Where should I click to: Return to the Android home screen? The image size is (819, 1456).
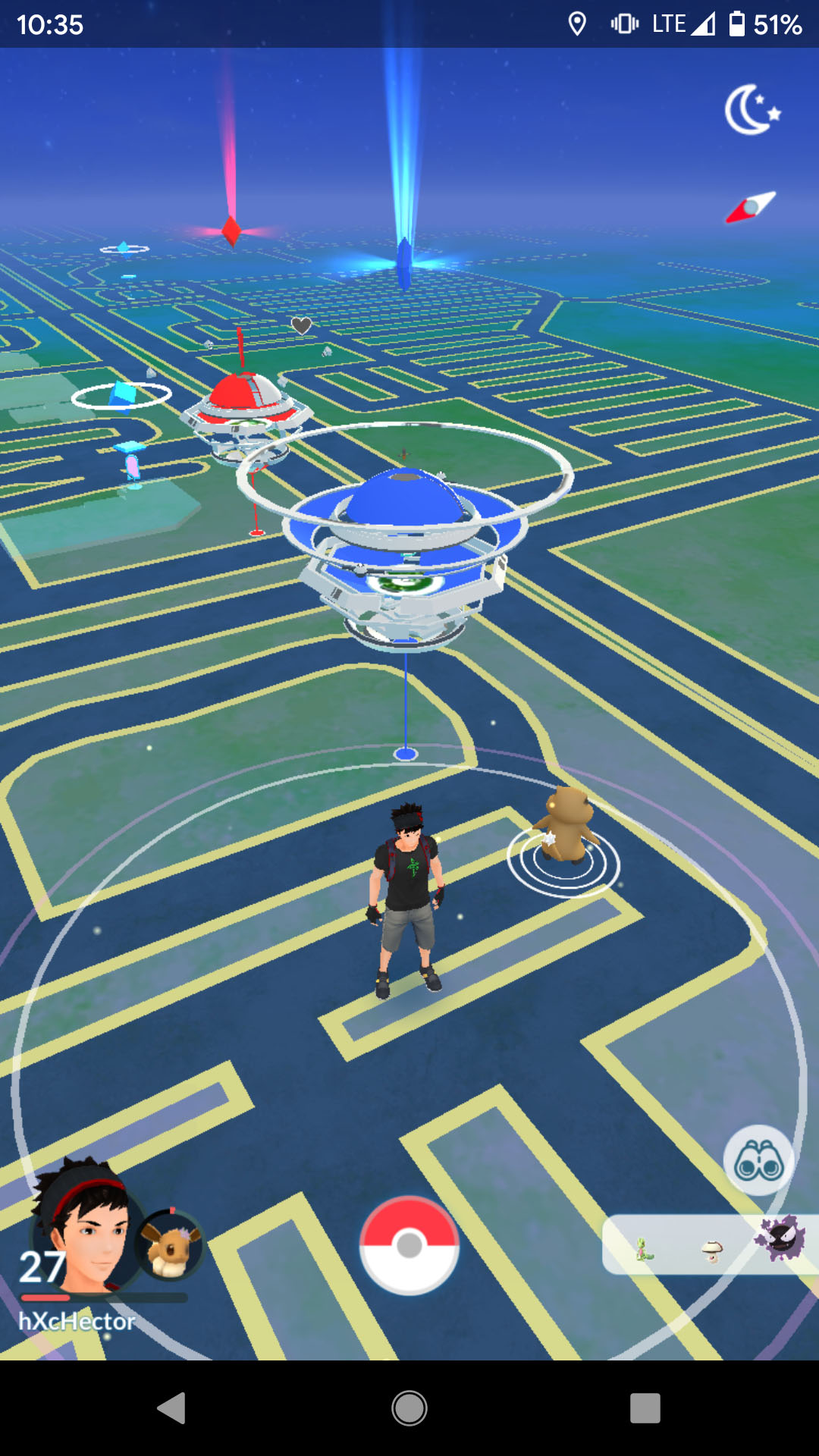point(409,1408)
